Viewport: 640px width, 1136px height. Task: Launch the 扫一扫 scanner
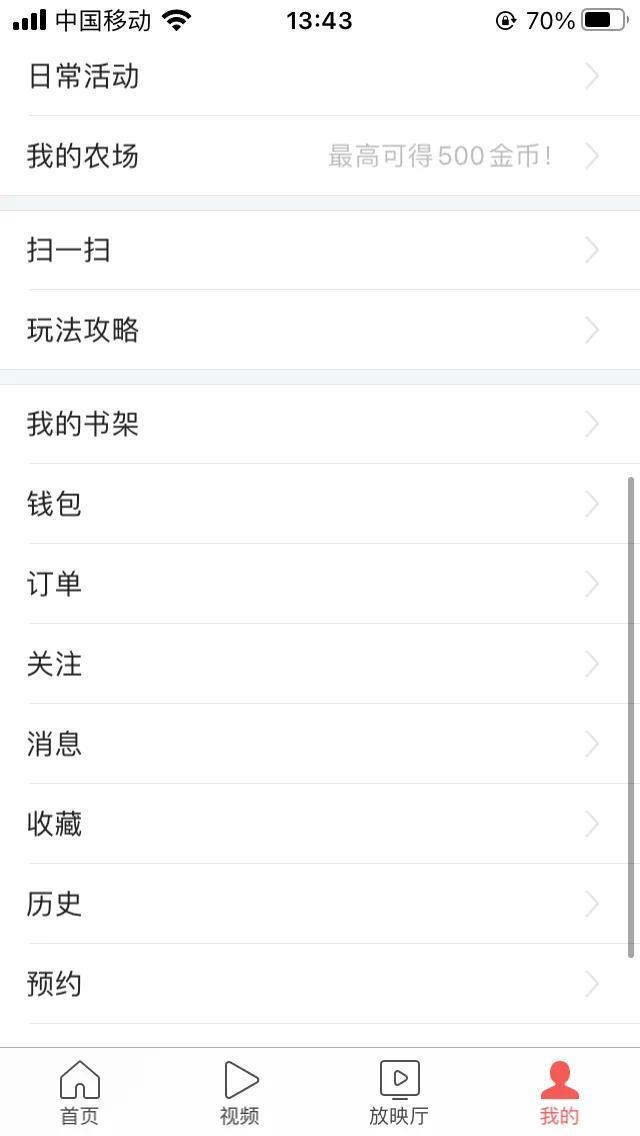click(320, 250)
